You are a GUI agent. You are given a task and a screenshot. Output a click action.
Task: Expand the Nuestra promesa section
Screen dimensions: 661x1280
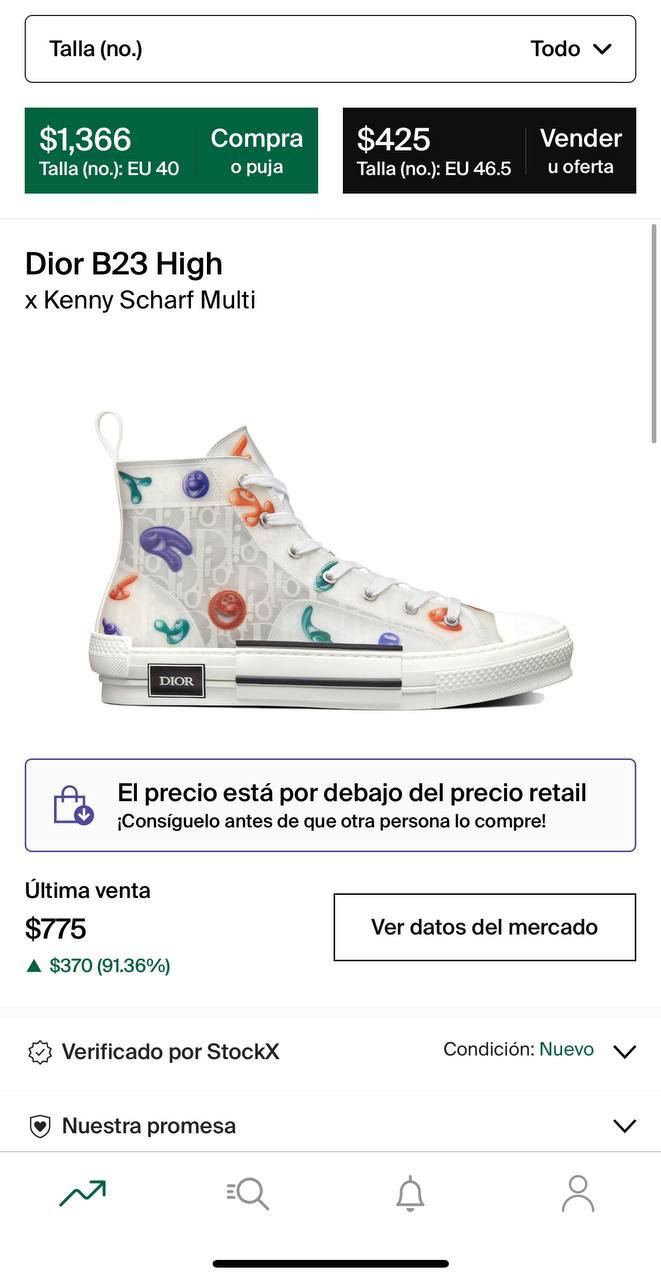click(x=330, y=1126)
